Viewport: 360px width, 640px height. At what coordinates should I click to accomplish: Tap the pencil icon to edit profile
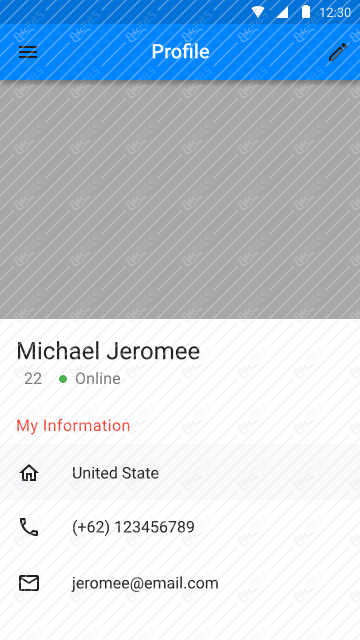pyautogui.click(x=338, y=52)
